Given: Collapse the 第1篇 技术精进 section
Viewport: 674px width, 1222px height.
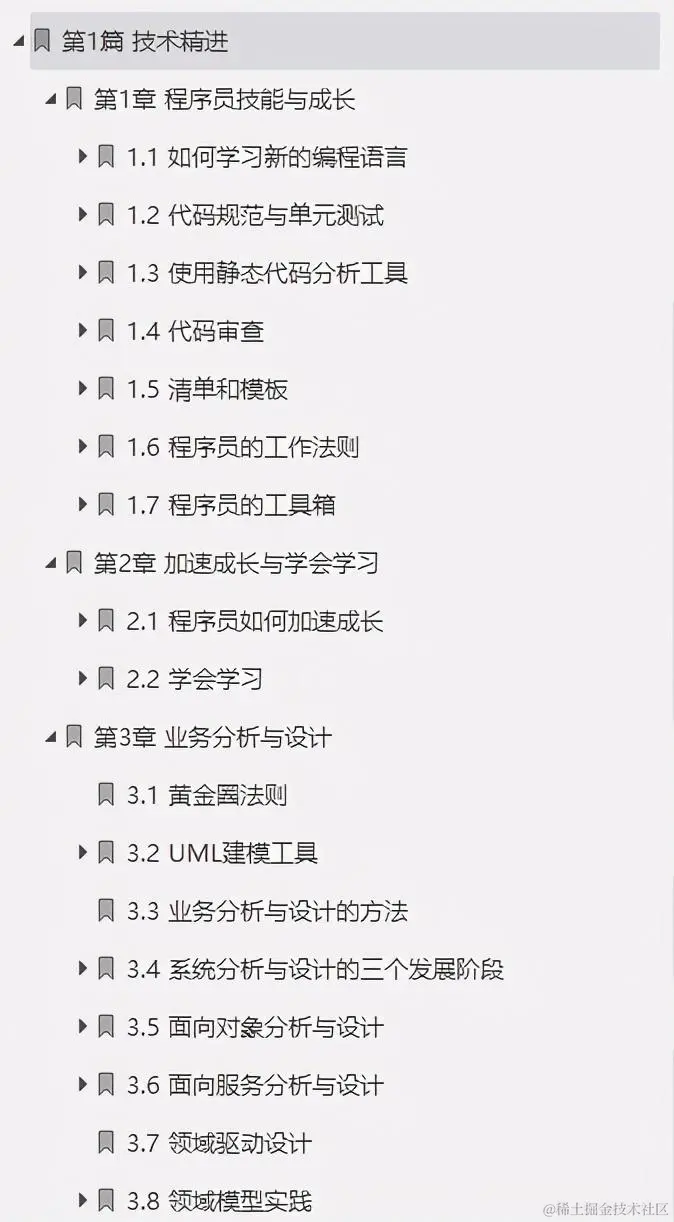Looking at the screenshot, I should coord(17,42).
